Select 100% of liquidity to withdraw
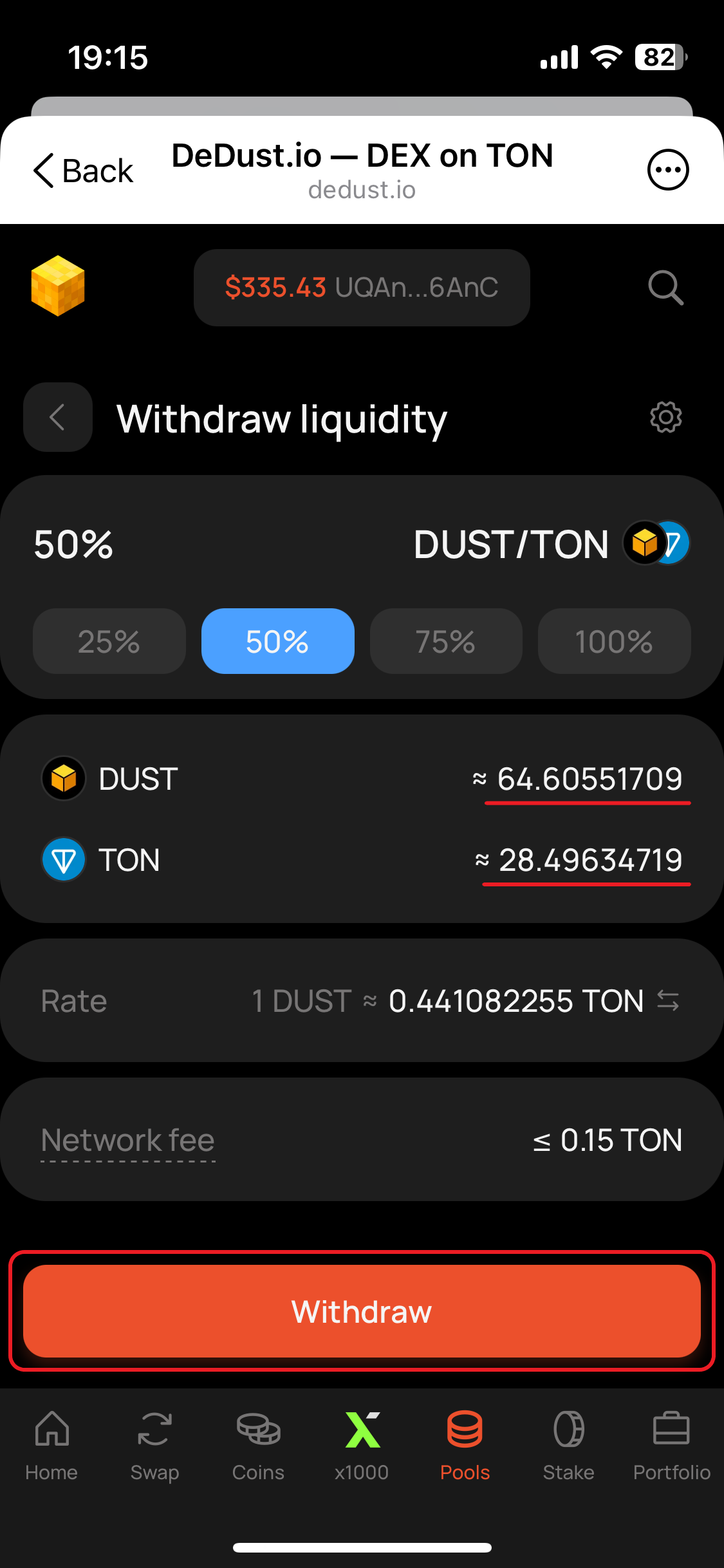Viewport: 724px width, 1568px height. click(614, 641)
